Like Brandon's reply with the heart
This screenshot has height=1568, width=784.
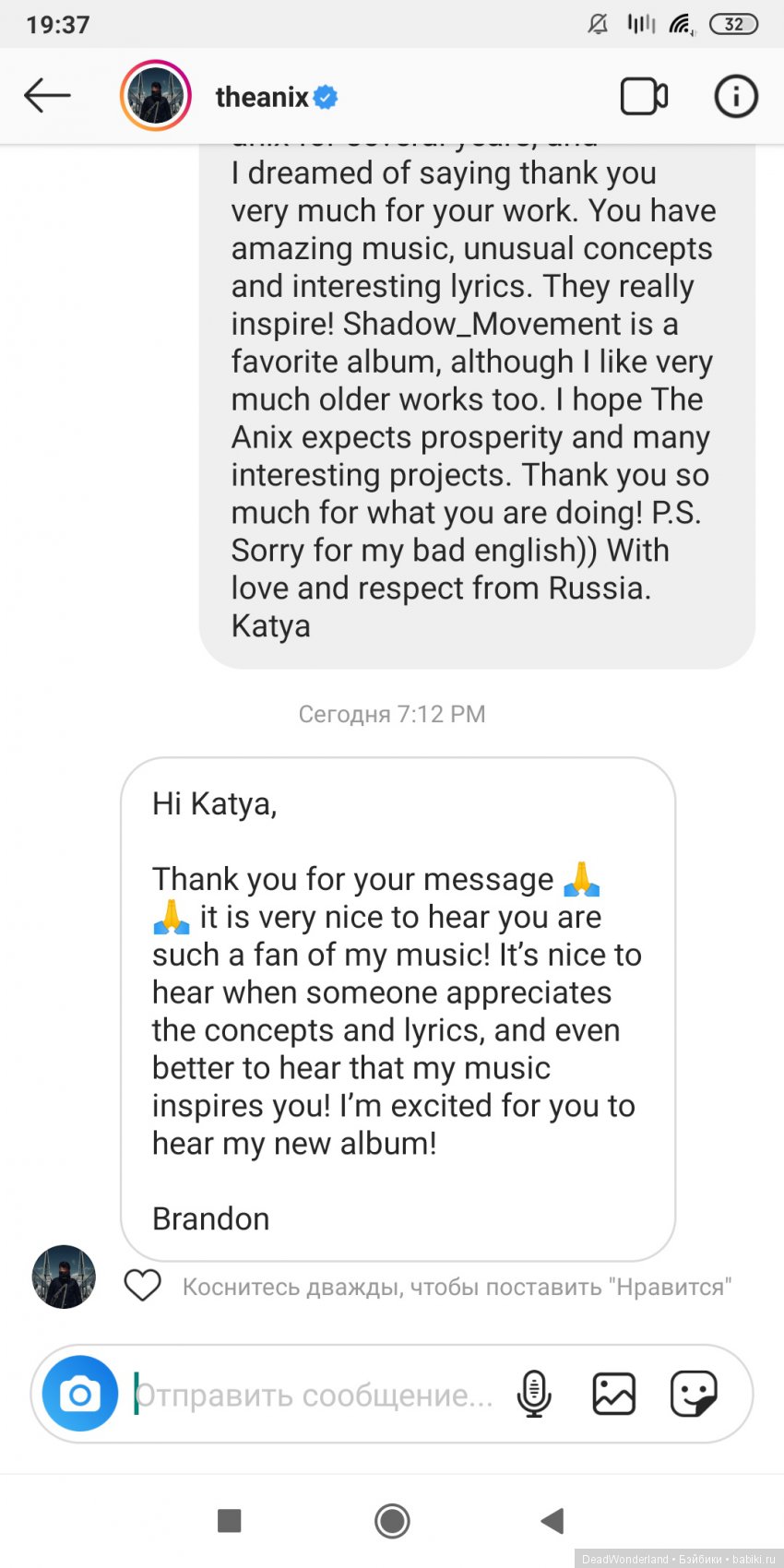pyautogui.click(x=143, y=1285)
